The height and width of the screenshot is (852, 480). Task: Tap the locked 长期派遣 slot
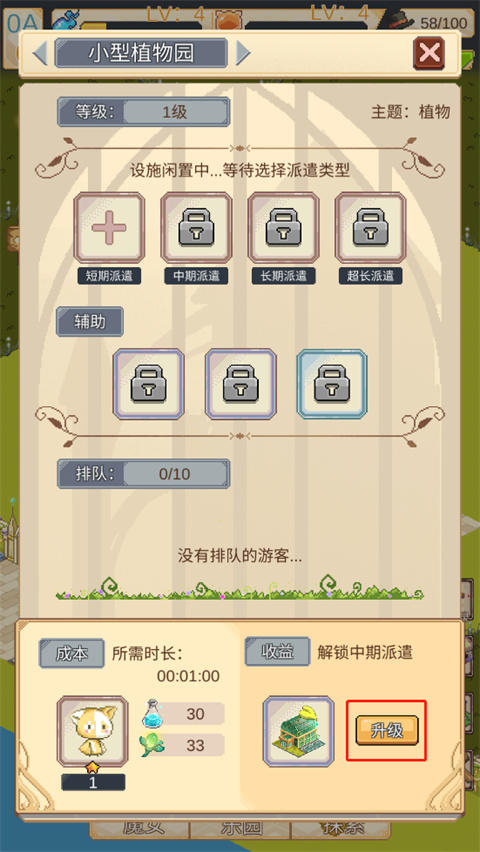coord(283,228)
